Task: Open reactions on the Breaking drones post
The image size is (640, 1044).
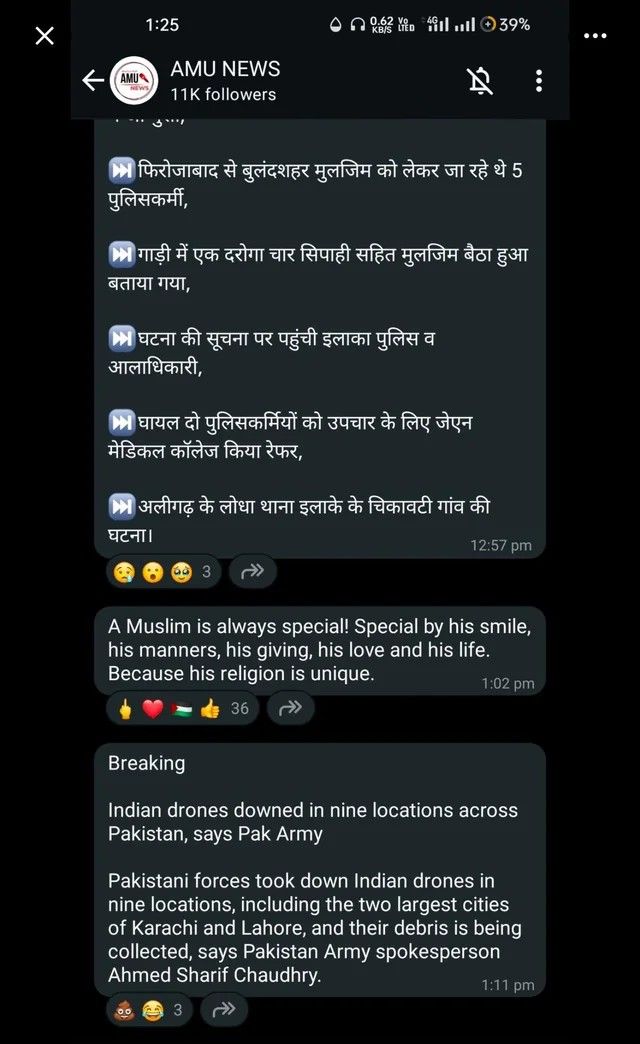Action: click(x=149, y=1009)
